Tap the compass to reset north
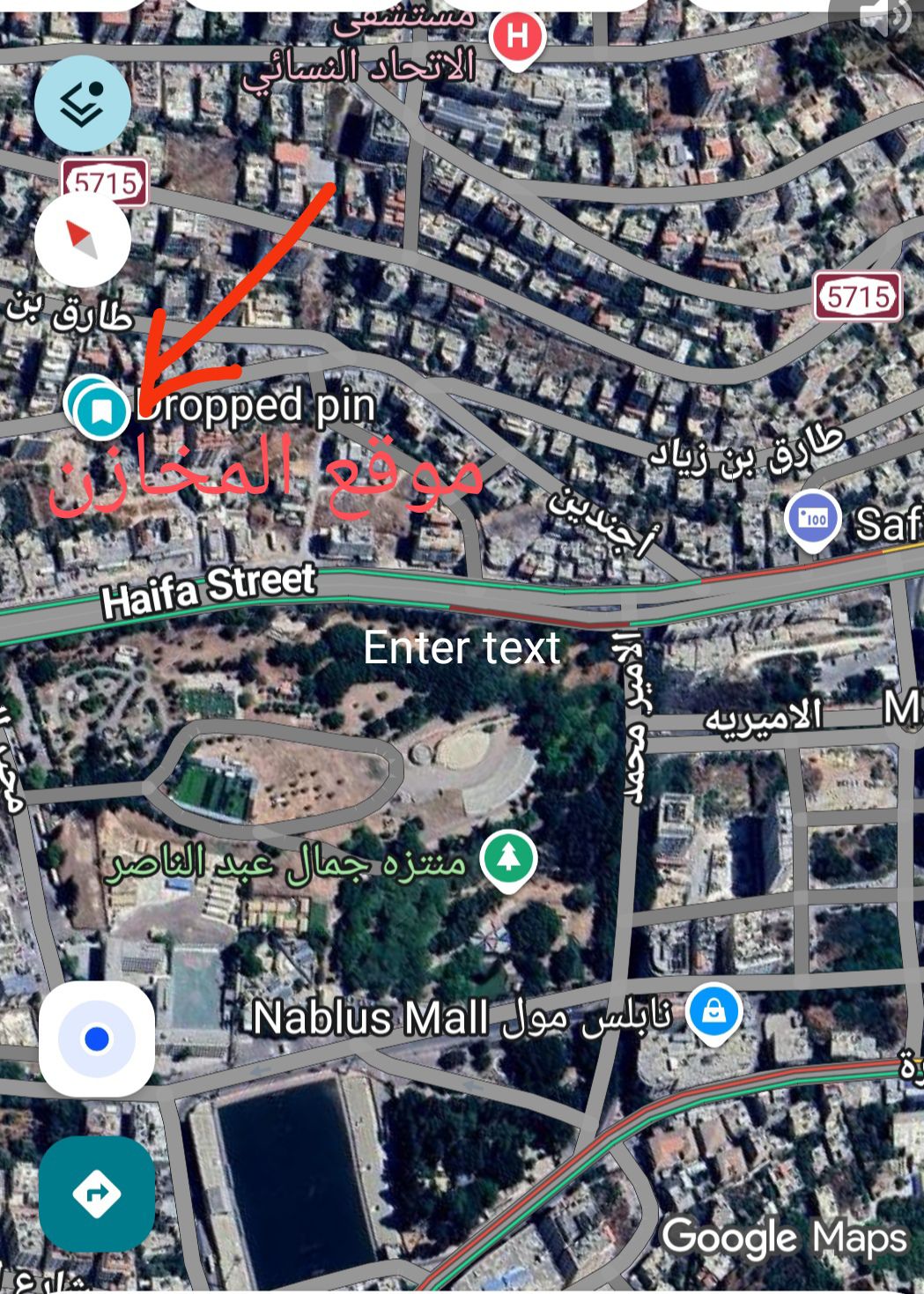924x1294 pixels. (83, 239)
